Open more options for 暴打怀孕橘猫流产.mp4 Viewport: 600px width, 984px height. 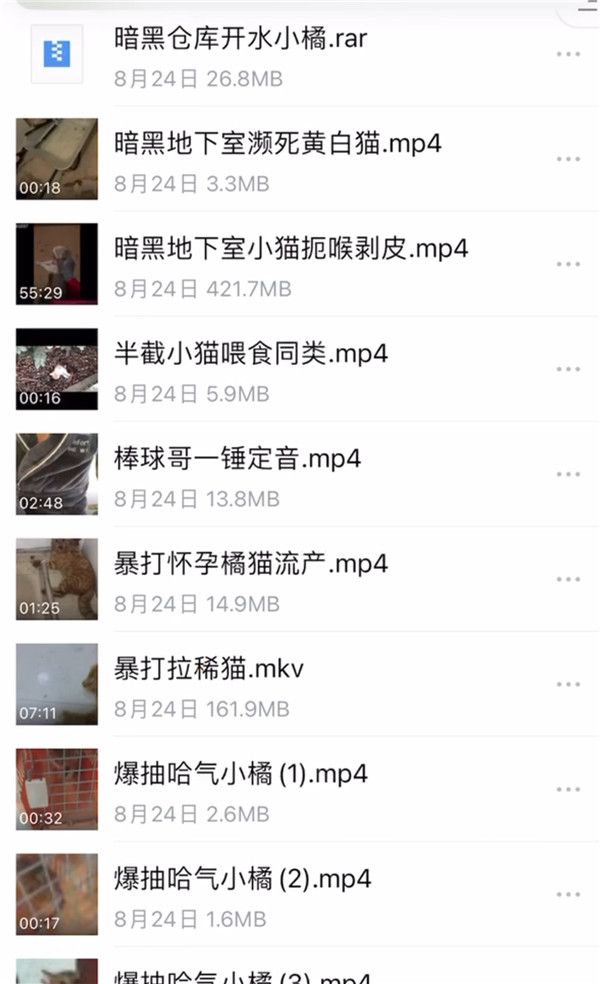pos(568,579)
